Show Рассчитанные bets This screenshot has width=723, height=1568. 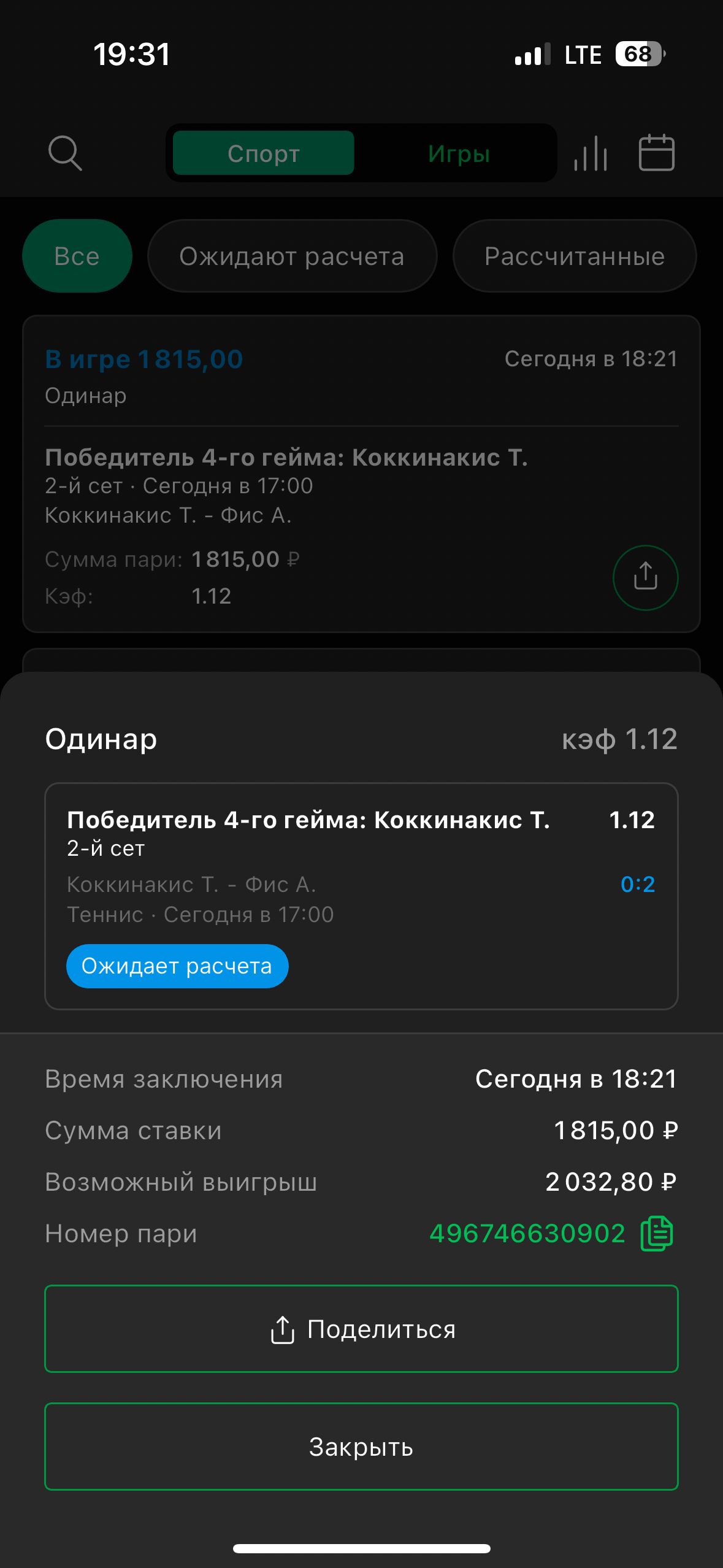point(574,256)
